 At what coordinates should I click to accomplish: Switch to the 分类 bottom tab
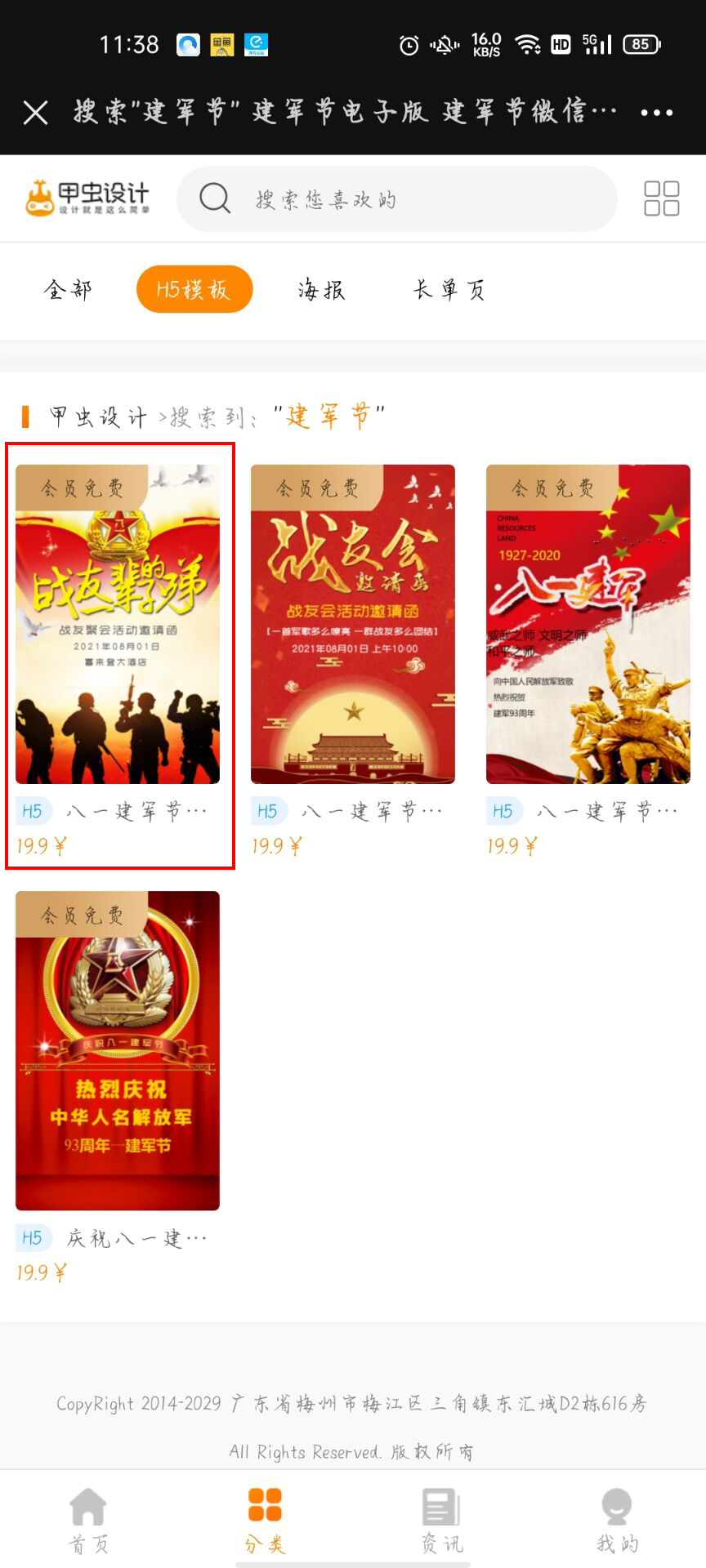point(265,1521)
